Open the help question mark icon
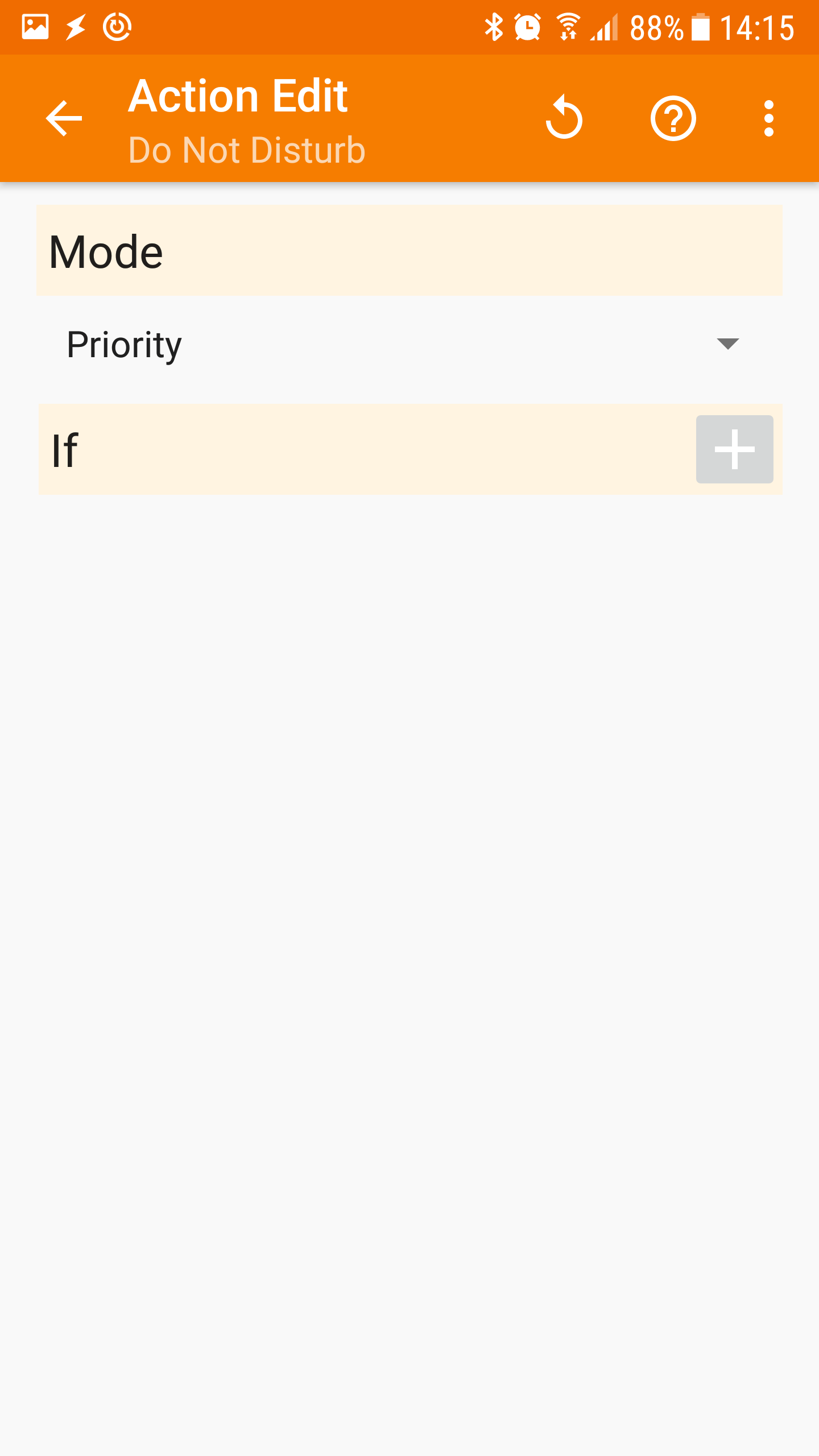819x1456 pixels. point(673,118)
